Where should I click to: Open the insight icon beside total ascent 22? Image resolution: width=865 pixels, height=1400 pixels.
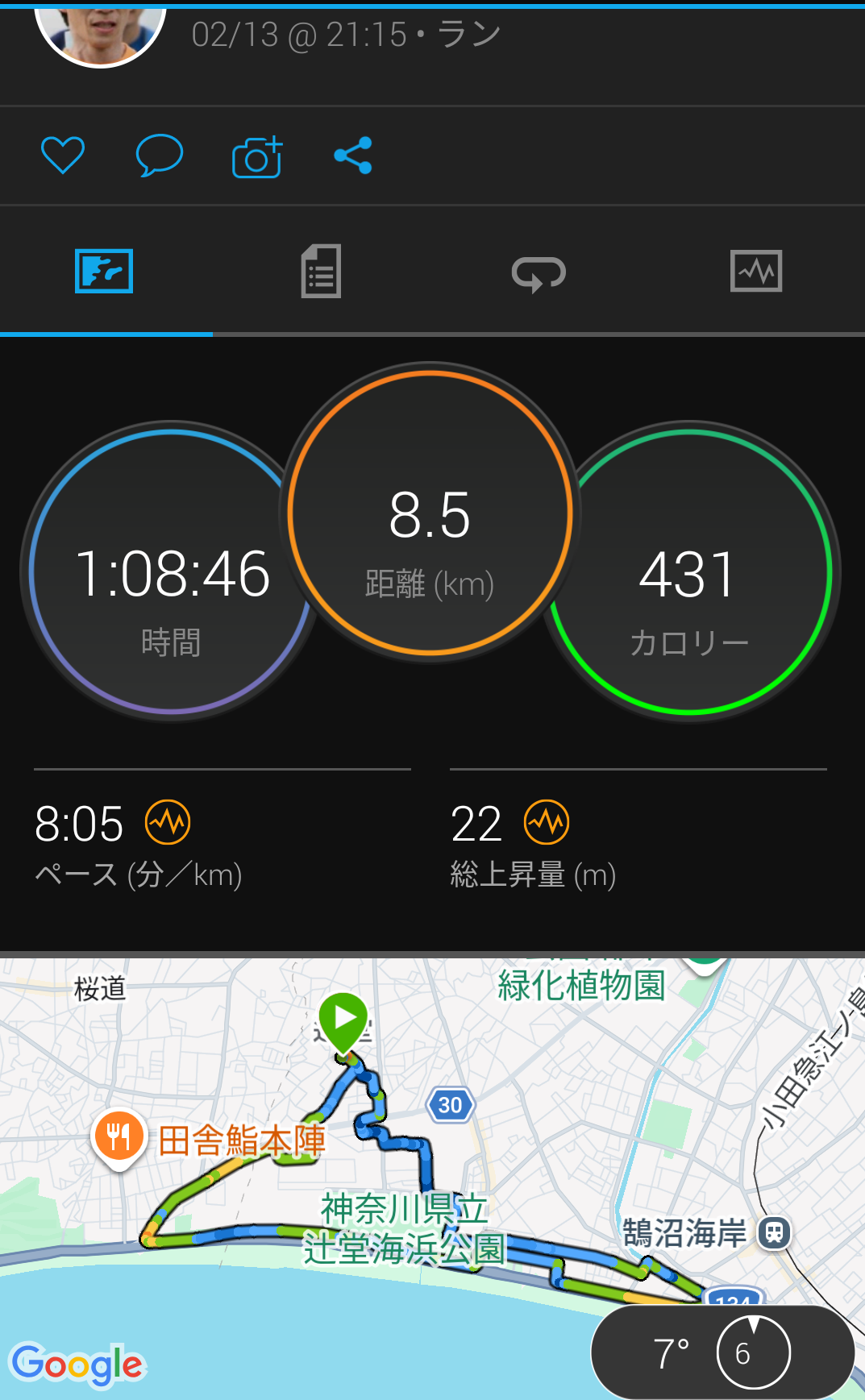click(x=547, y=823)
